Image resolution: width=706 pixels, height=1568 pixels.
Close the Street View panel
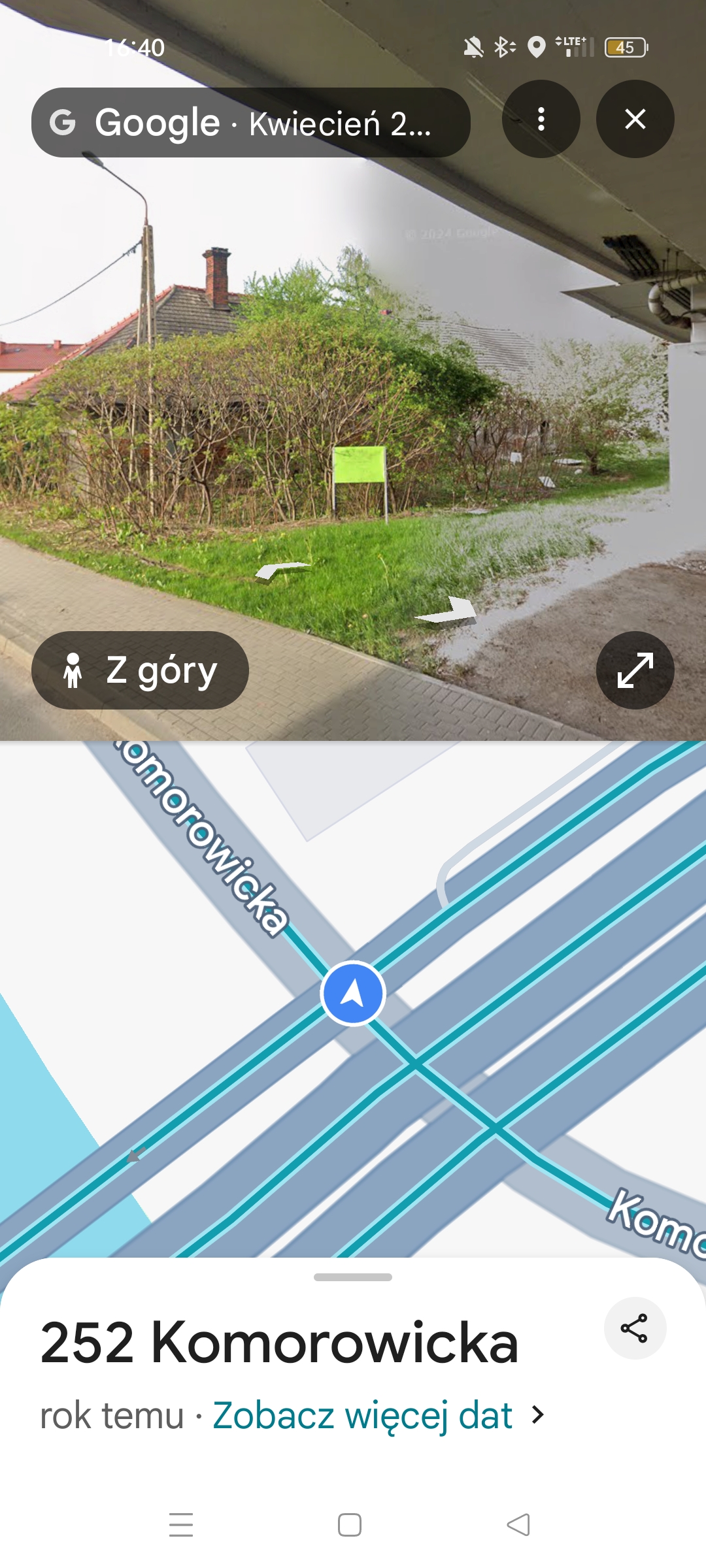(x=635, y=119)
